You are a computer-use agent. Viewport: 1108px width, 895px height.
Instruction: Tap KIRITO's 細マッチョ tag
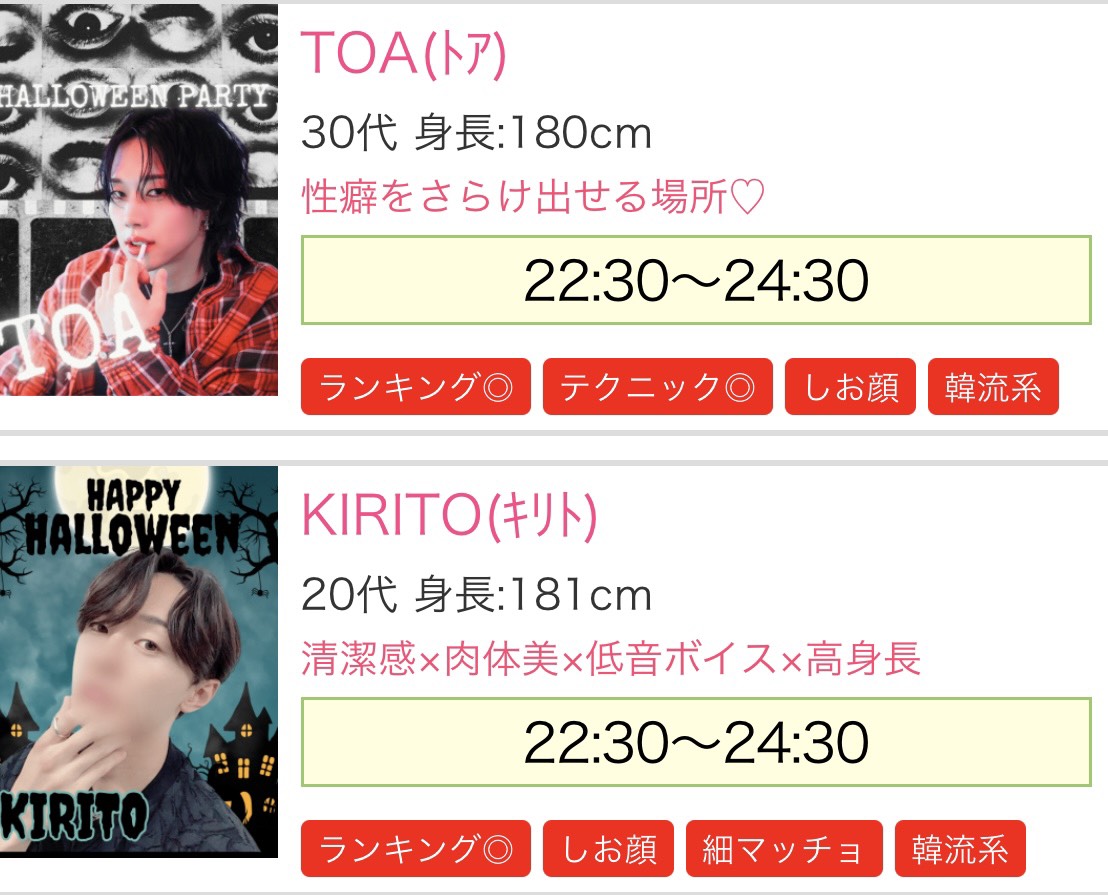784,849
